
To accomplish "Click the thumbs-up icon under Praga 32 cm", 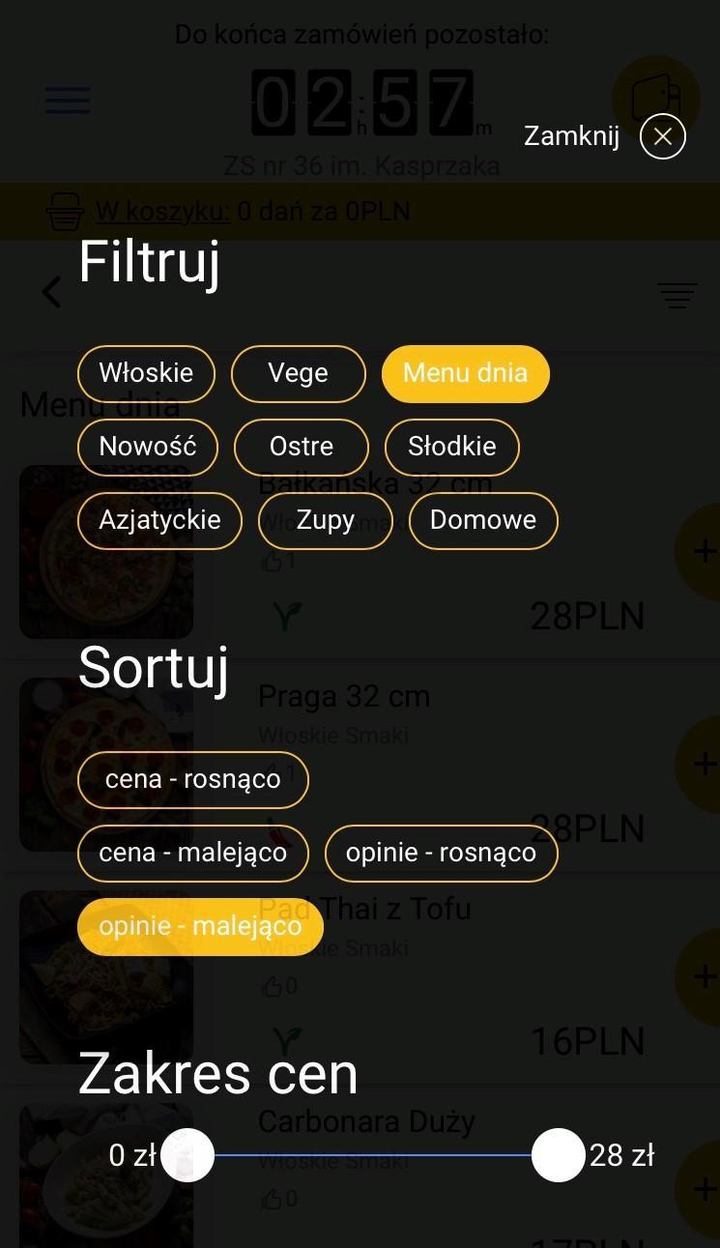I will click(271, 770).
